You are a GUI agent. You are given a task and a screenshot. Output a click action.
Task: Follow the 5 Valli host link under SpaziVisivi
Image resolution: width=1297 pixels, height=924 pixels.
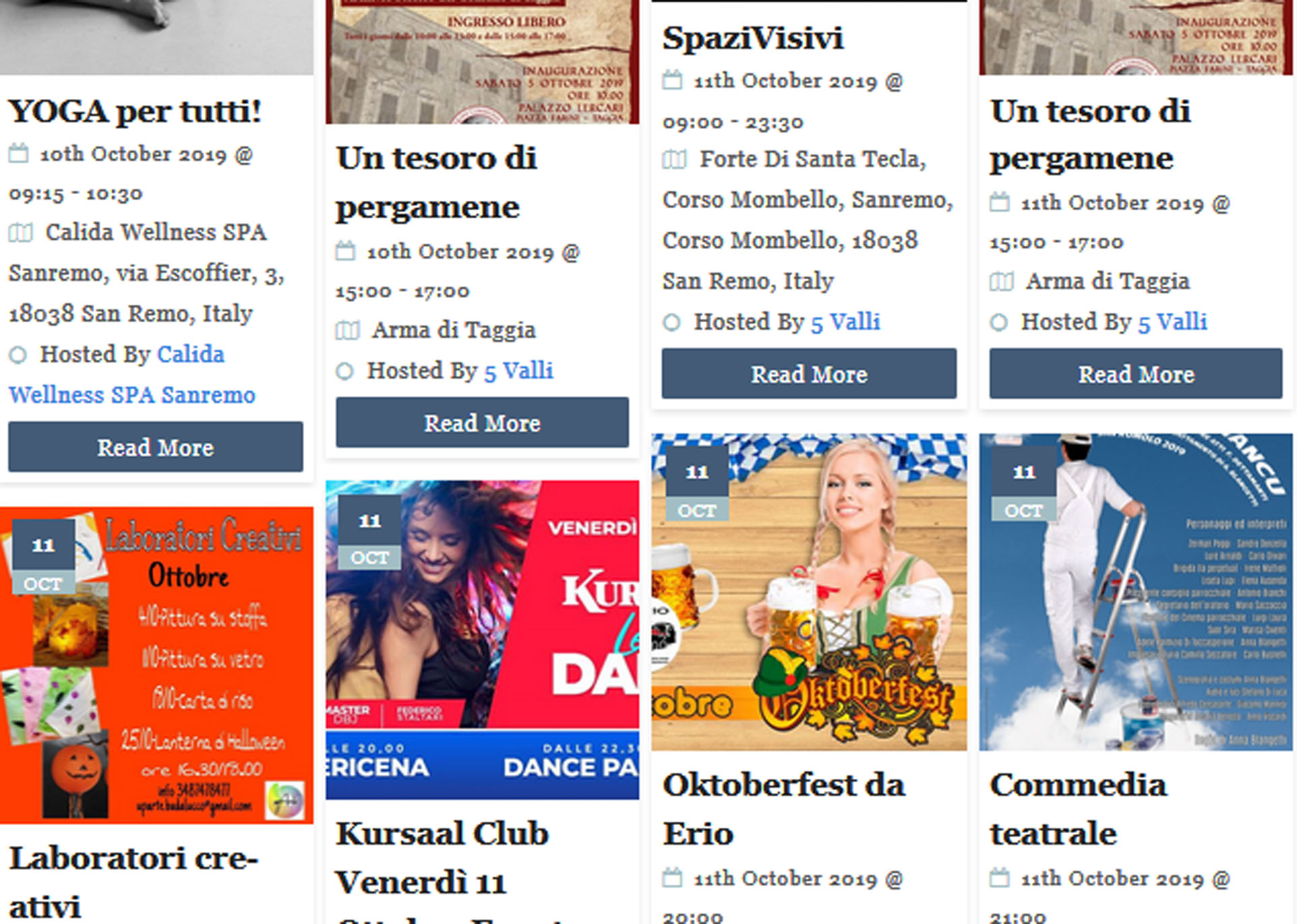pyautogui.click(x=845, y=322)
